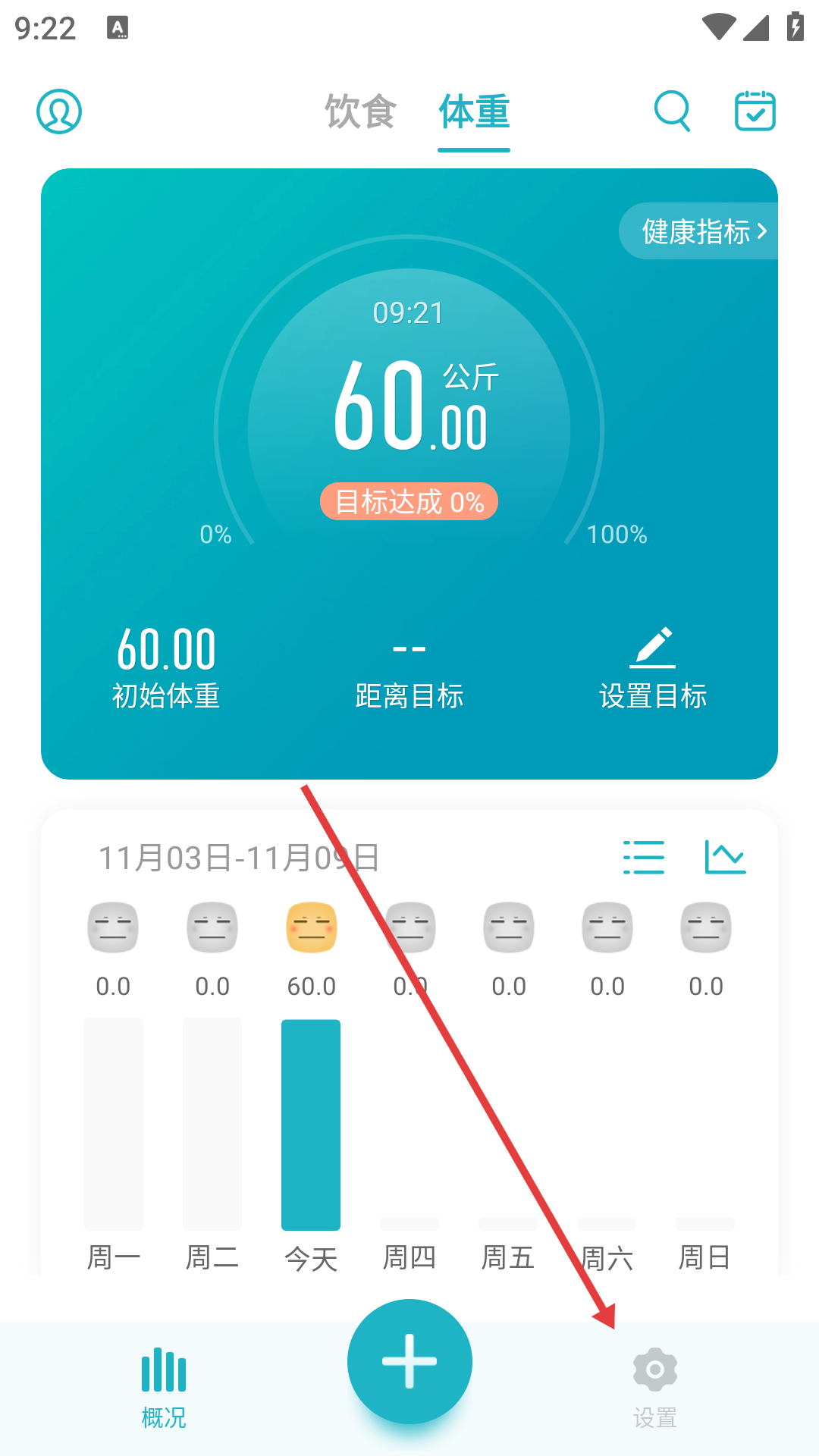
Task: Select today's 60.0 weight bar
Action: [x=311, y=1125]
